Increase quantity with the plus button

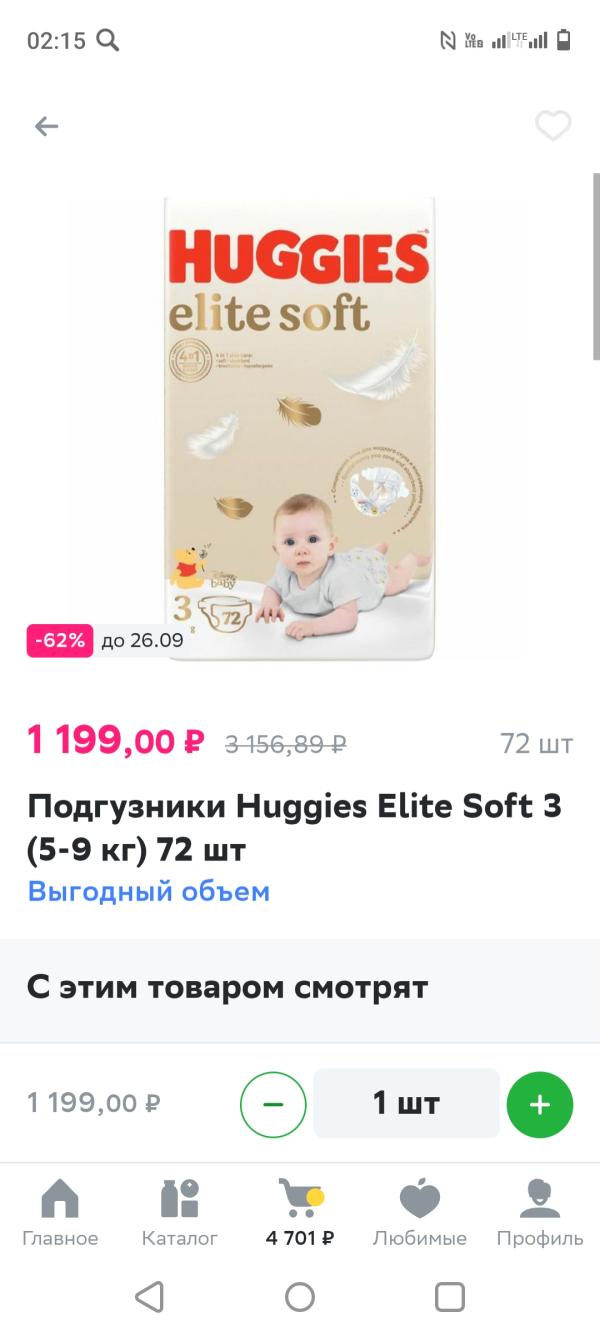coord(540,1104)
